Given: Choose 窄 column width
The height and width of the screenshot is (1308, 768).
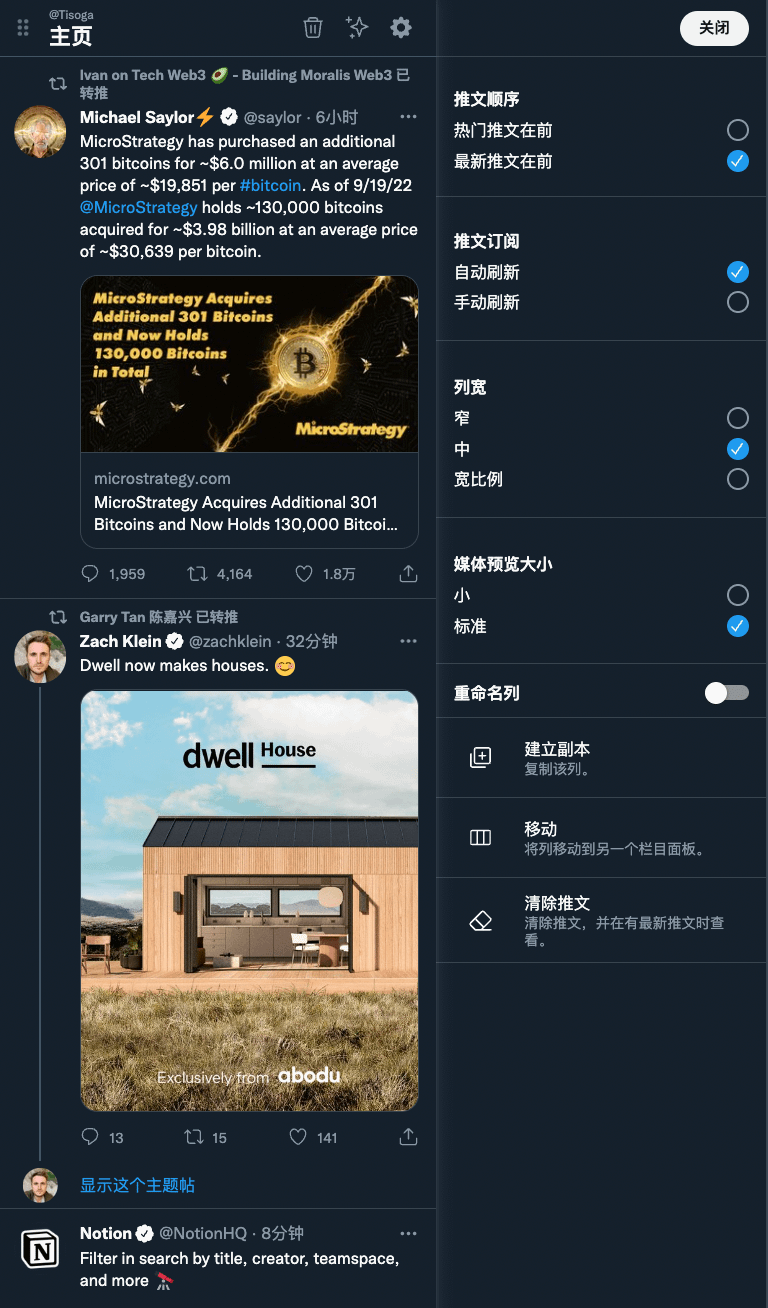Looking at the screenshot, I should click(x=737, y=418).
